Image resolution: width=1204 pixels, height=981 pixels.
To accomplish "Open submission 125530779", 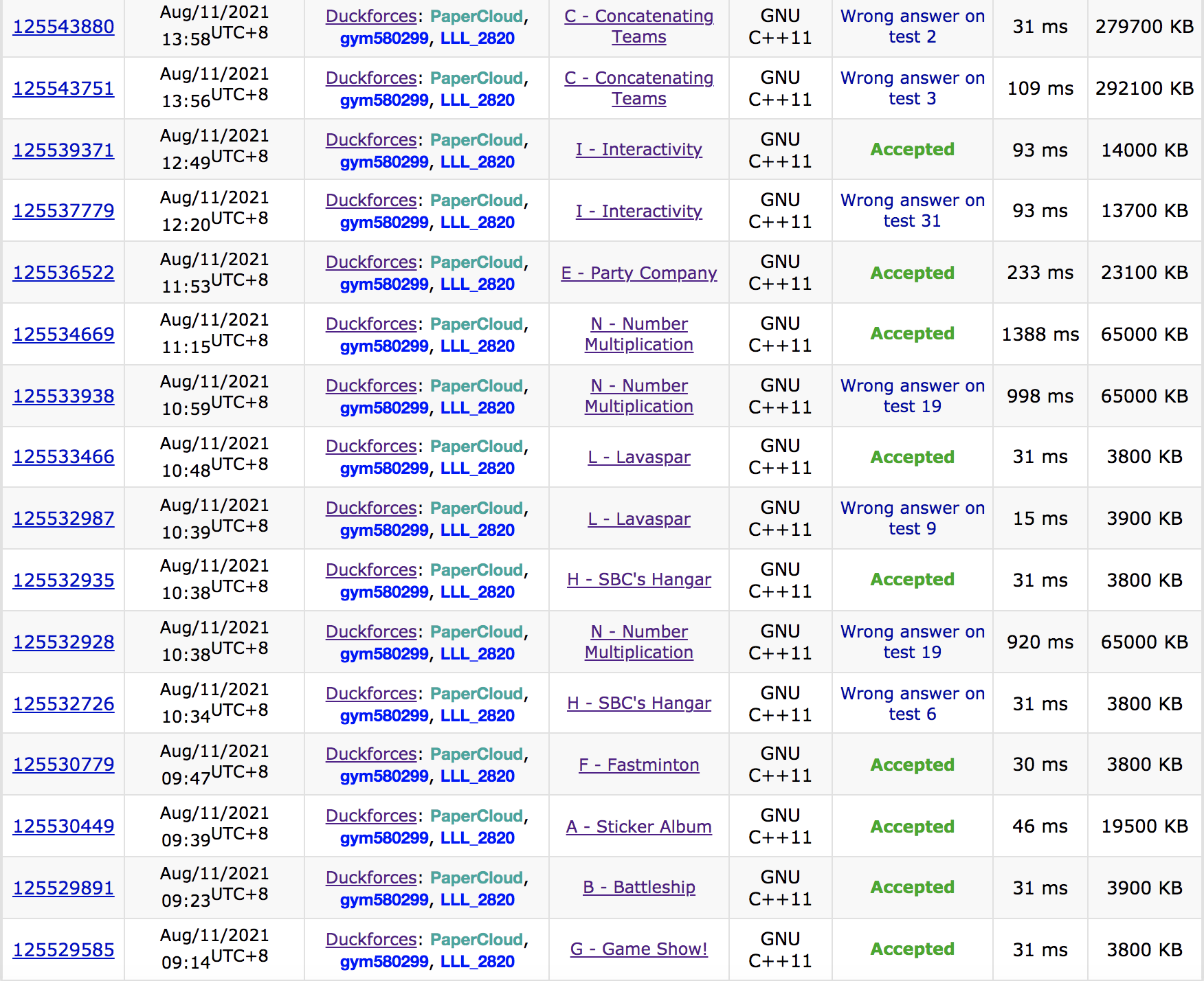I will [x=63, y=765].
